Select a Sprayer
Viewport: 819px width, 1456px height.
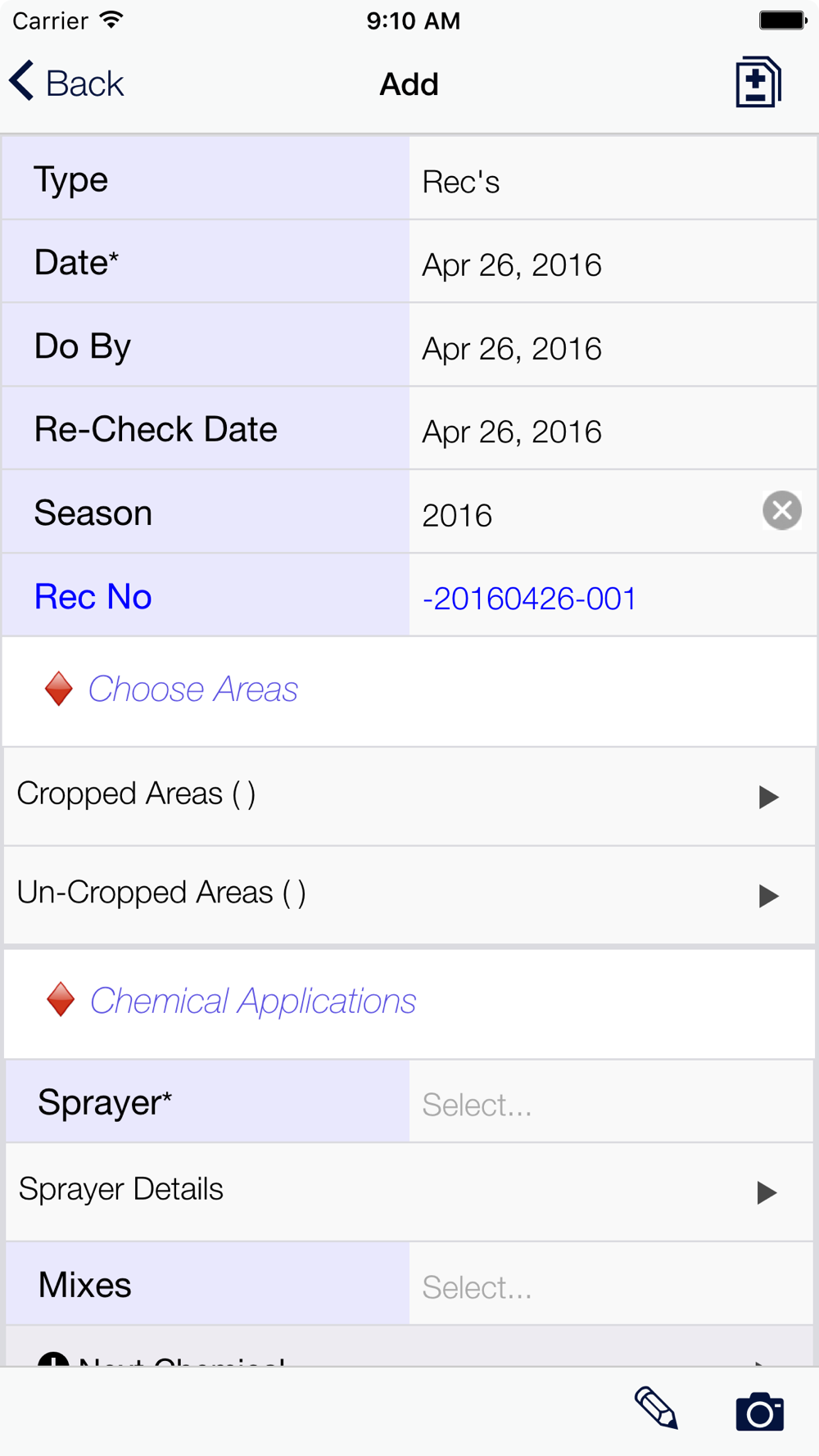point(611,1102)
